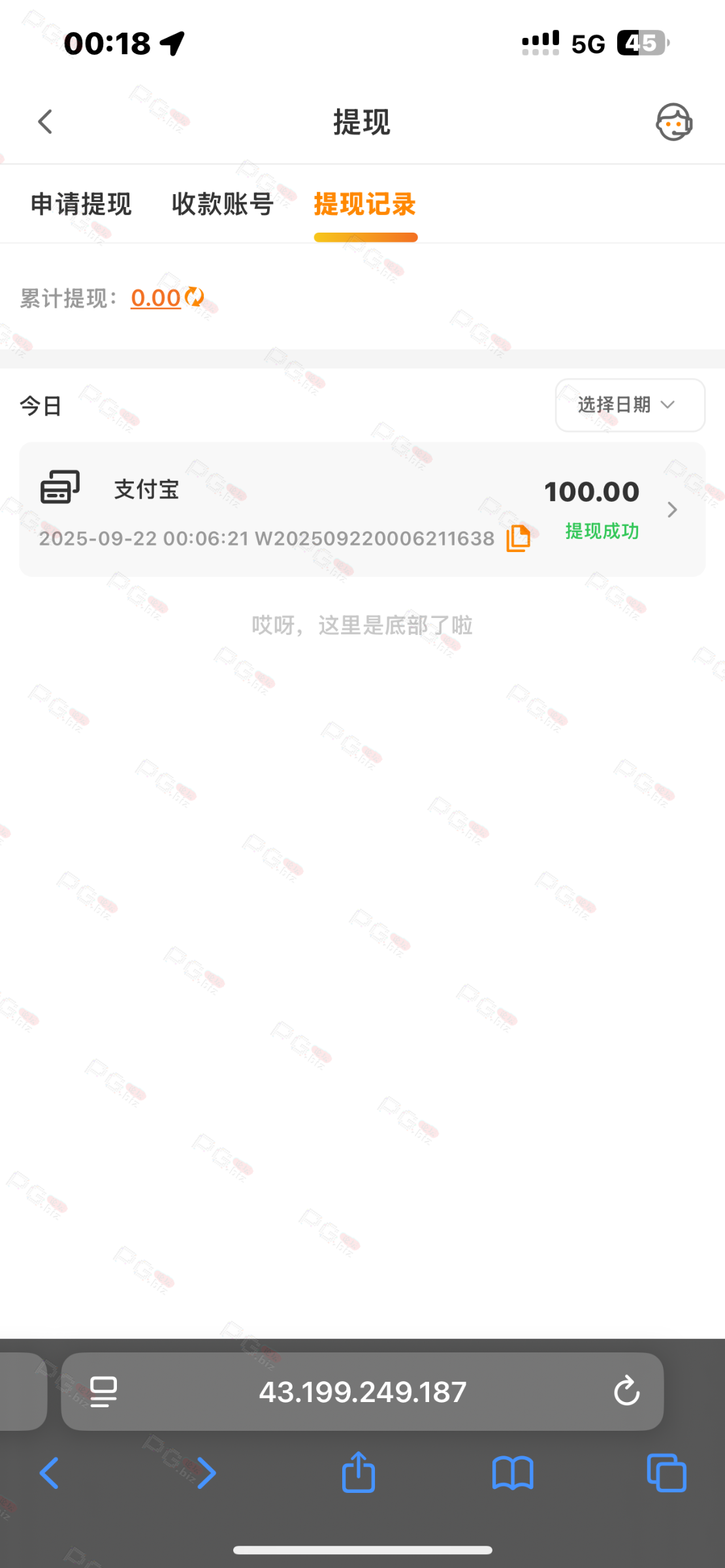Image resolution: width=725 pixels, height=1568 pixels.
Task: Open Safari bookmarks
Action: point(513,1473)
